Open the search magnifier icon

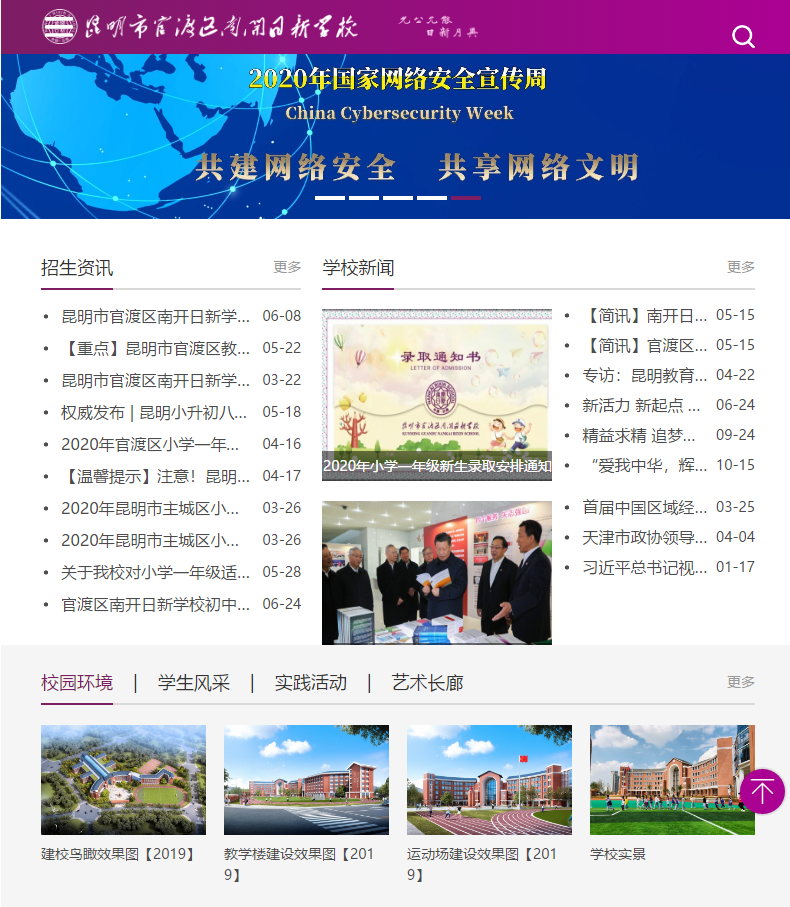click(743, 37)
